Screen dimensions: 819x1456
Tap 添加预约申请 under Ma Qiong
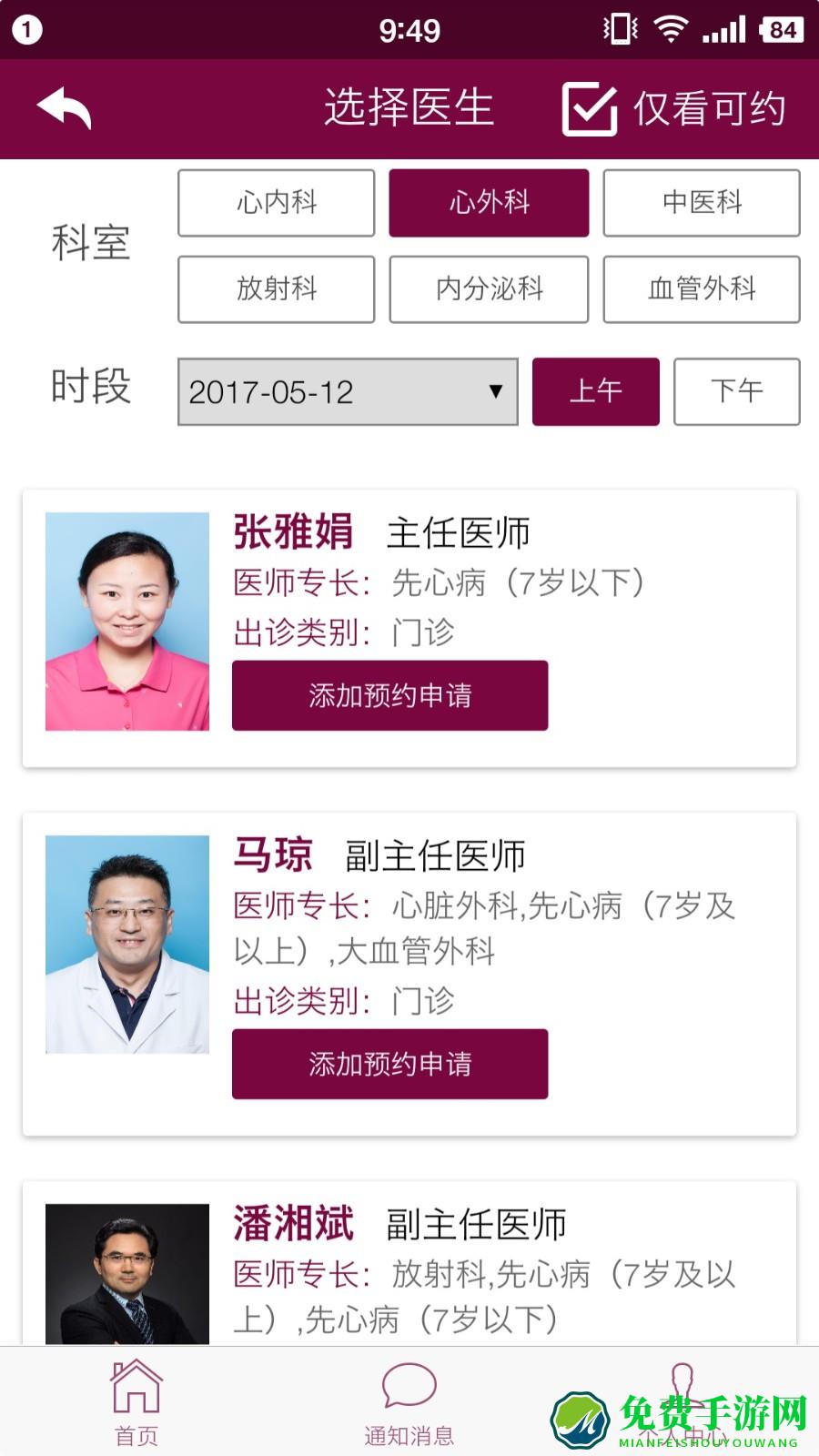click(390, 1064)
